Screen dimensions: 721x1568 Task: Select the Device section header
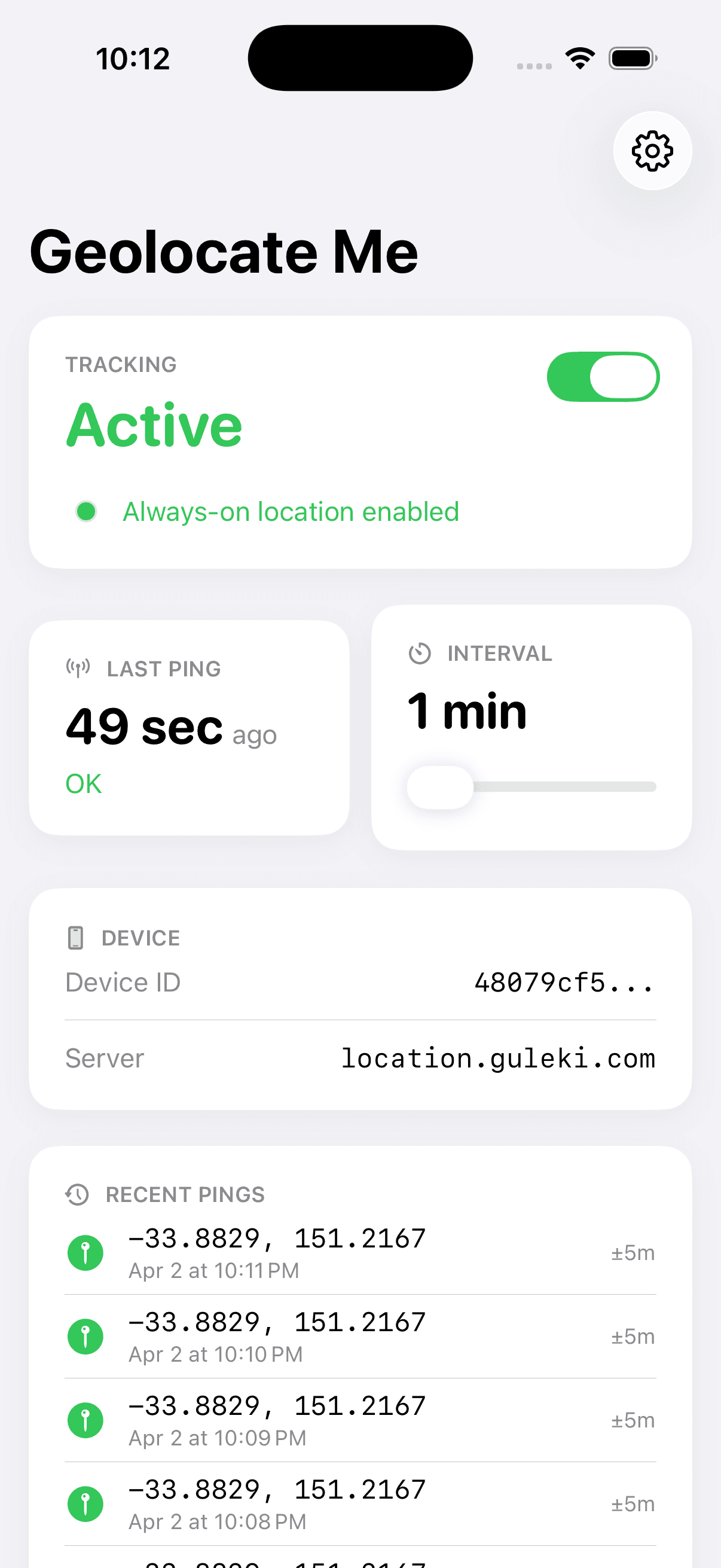click(140, 938)
